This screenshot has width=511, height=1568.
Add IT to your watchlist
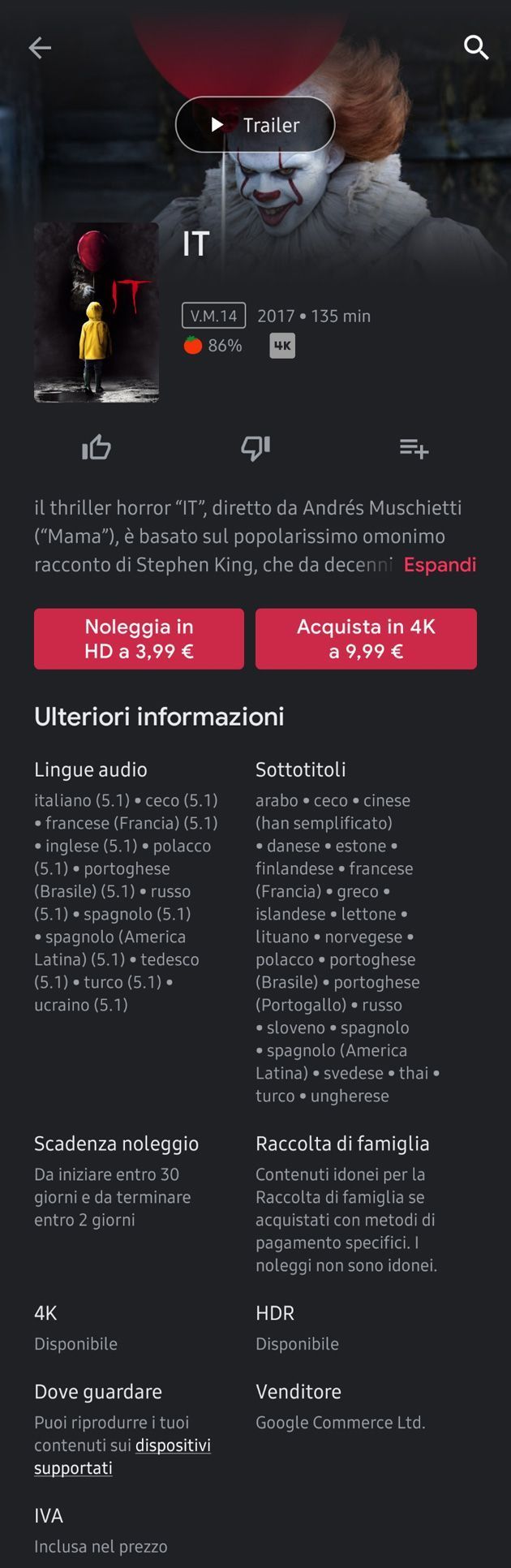tap(414, 447)
